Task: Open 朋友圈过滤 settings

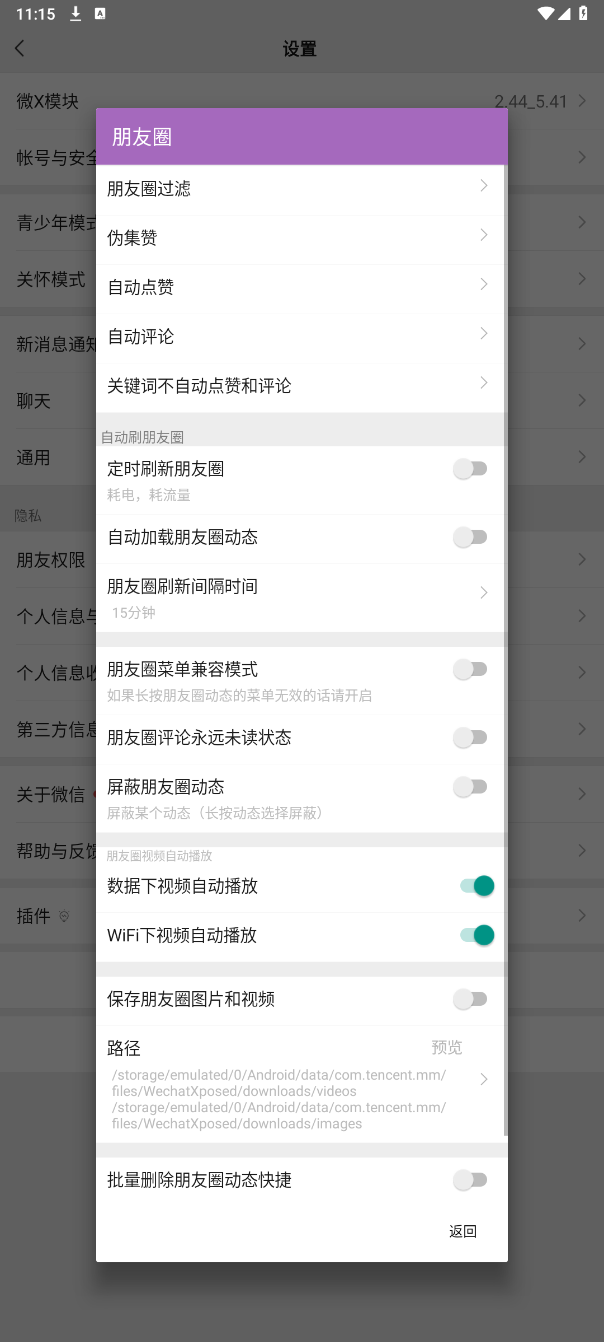Action: [x=300, y=188]
